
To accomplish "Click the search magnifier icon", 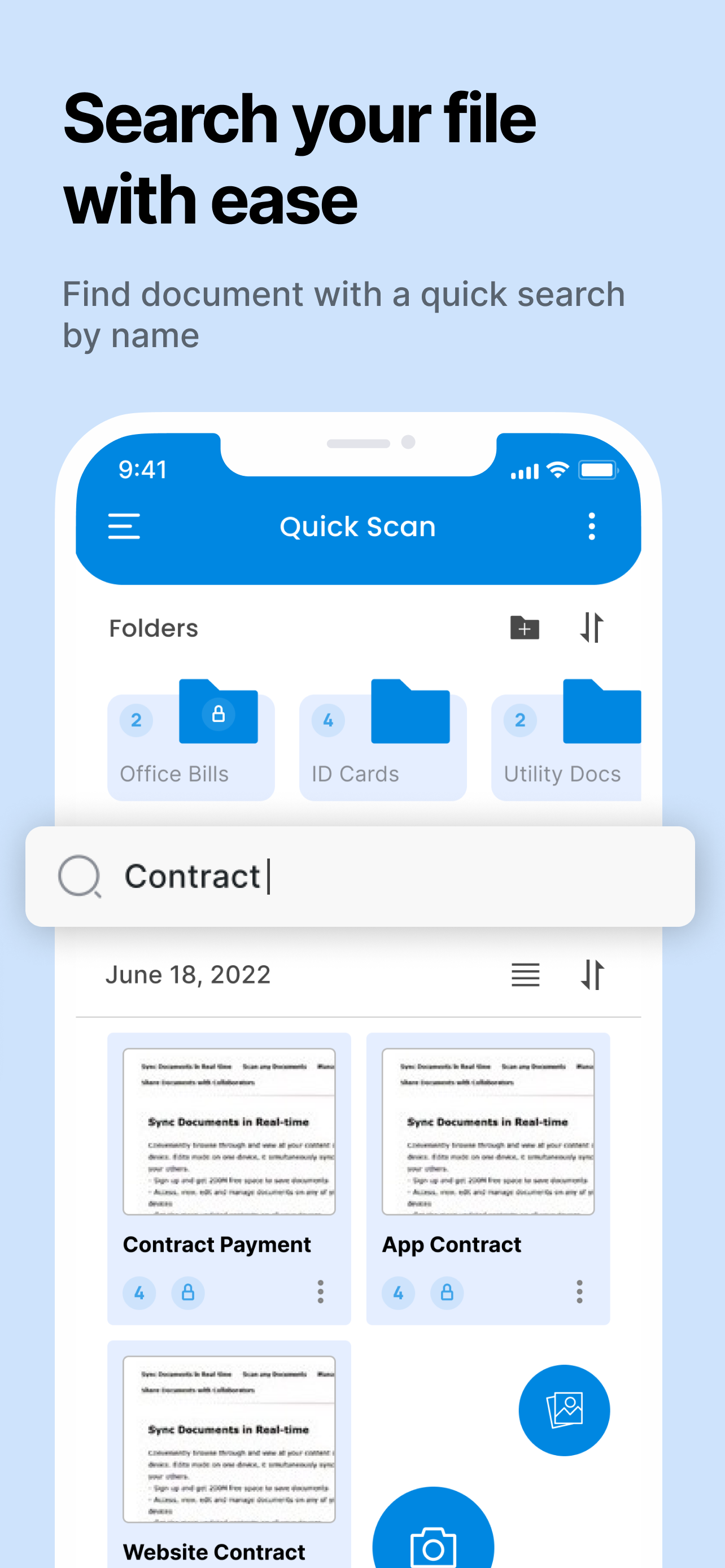I will coord(79,877).
